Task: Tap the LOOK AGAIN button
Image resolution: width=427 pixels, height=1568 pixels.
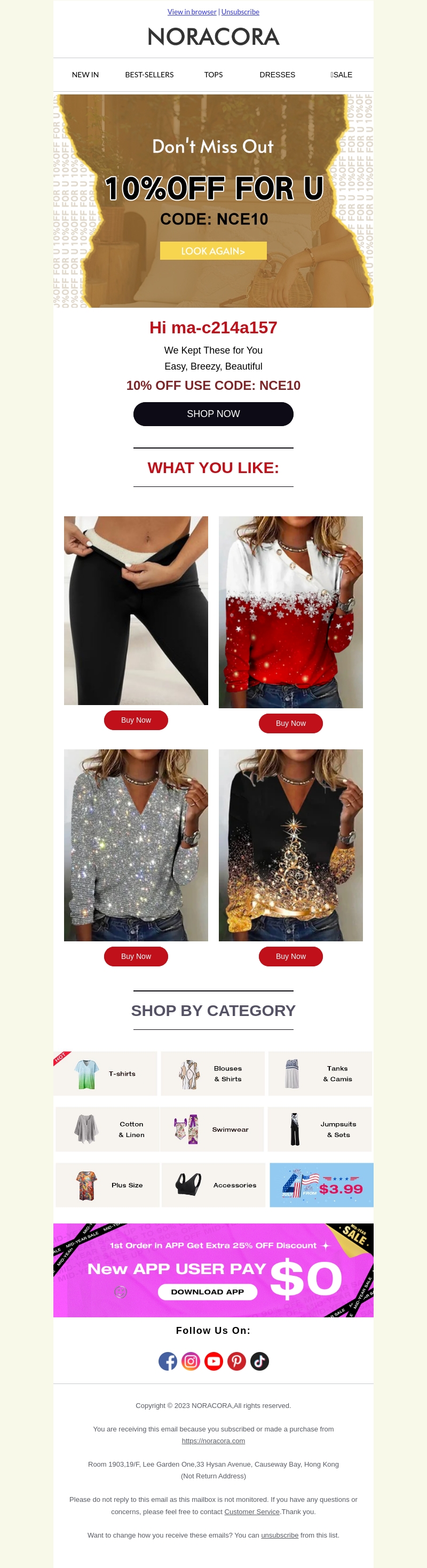Action: (x=213, y=251)
